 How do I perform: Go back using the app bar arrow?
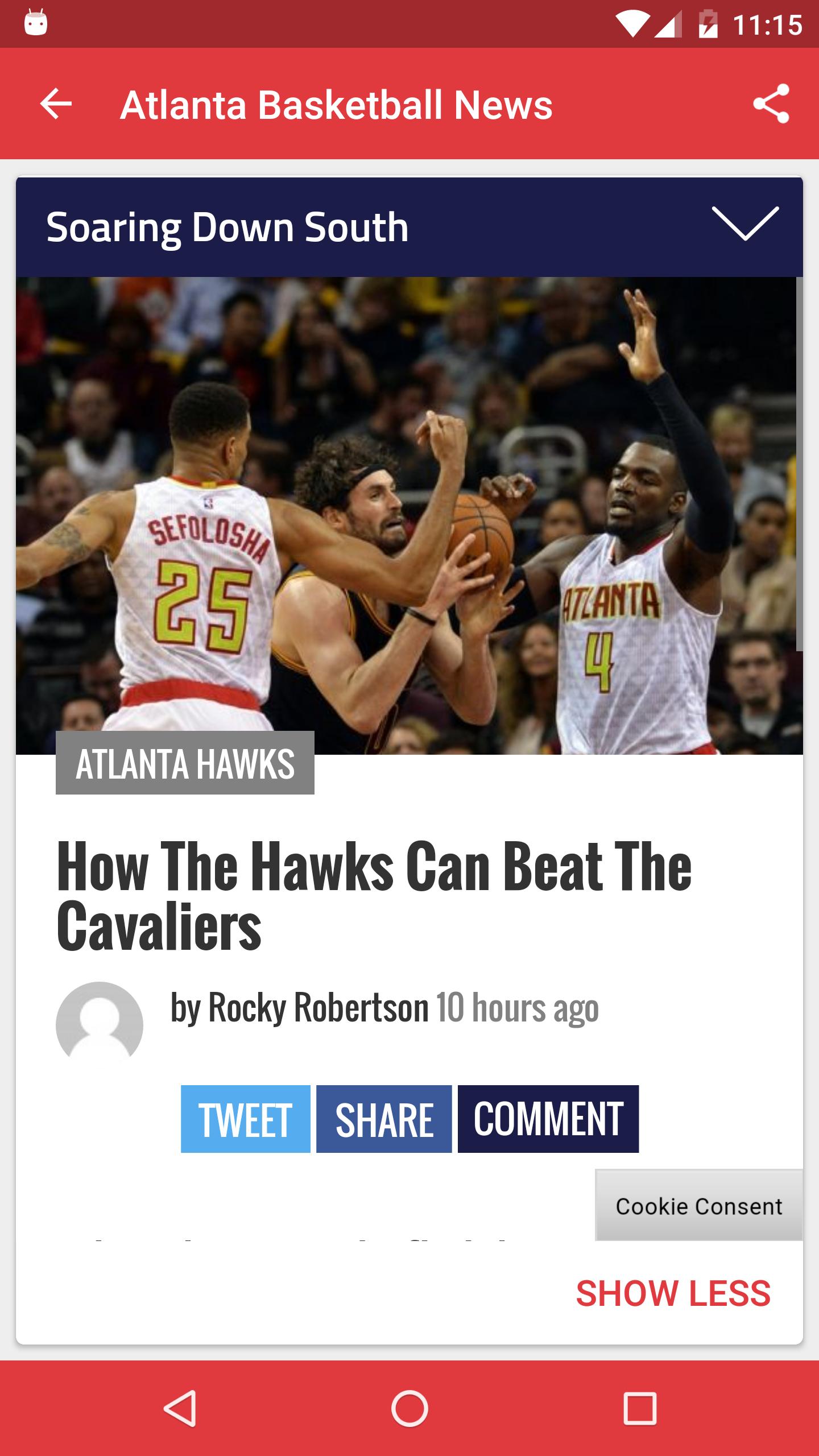point(56,104)
